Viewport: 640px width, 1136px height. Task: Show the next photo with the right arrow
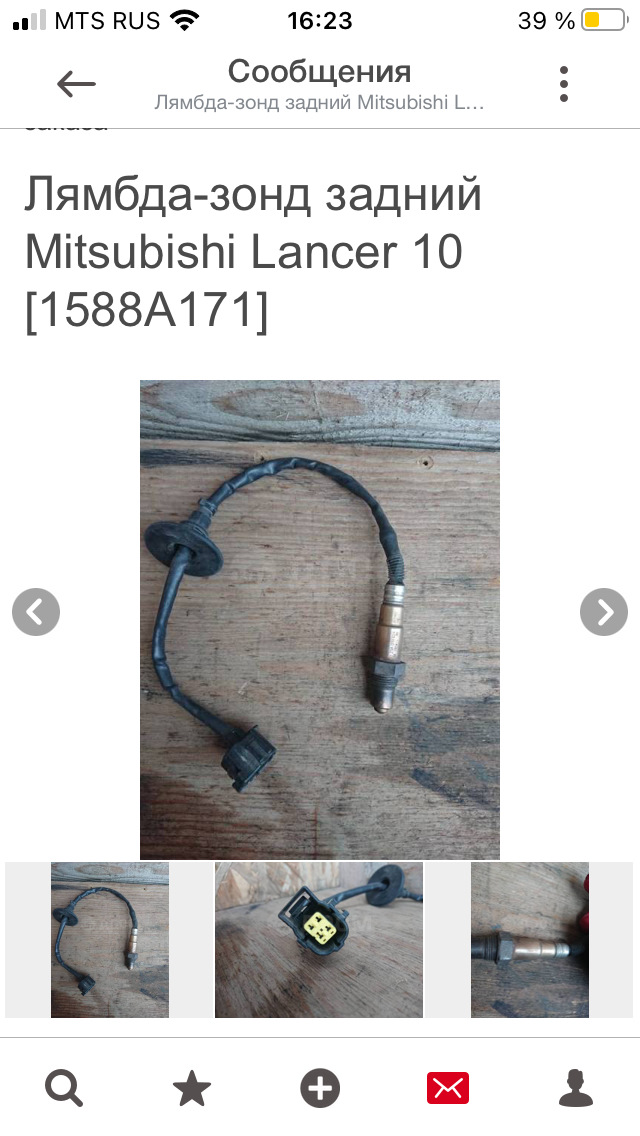click(604, 612)
